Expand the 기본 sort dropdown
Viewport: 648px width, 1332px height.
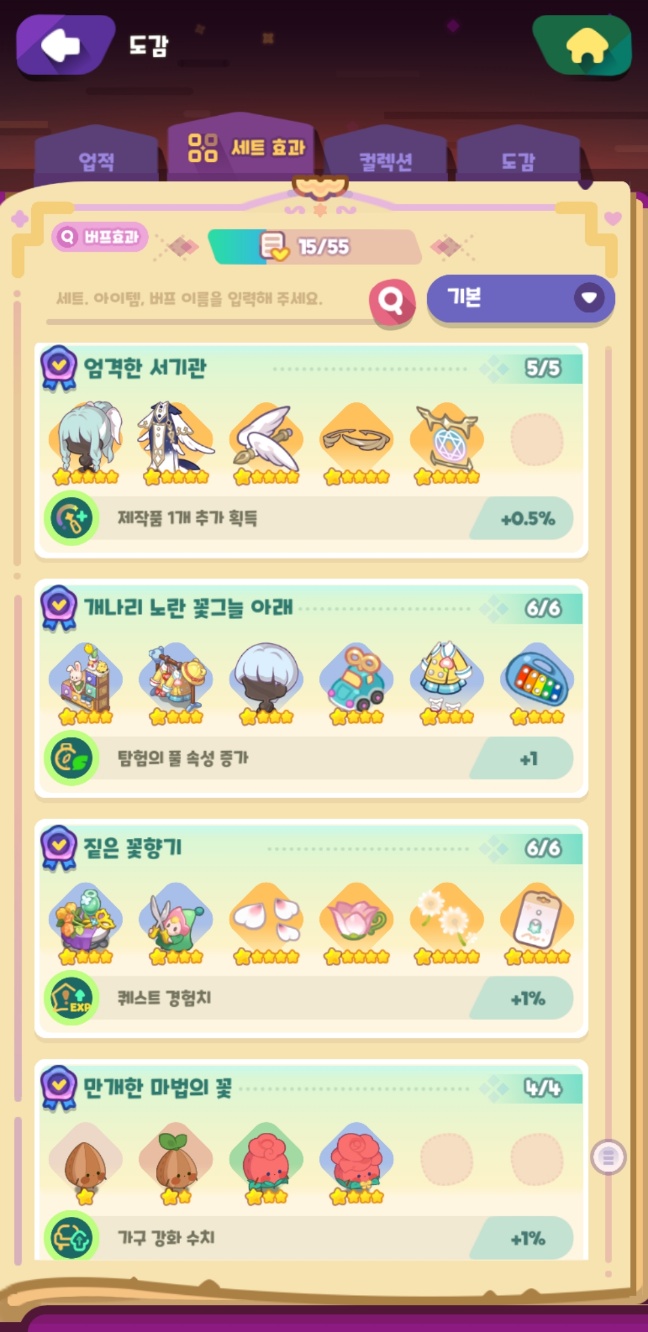click(520, 299)
